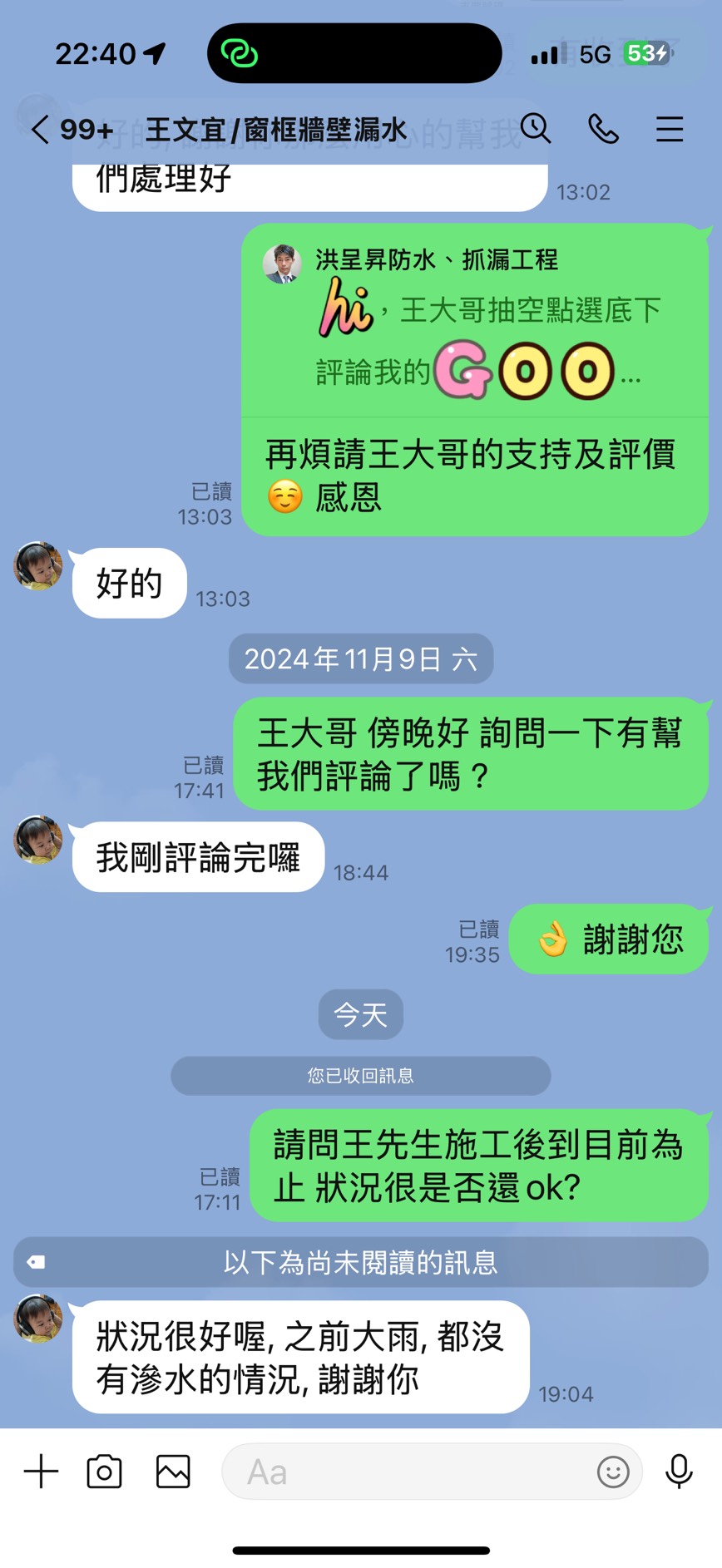This screenshot has height=1568, width=722.
Task: Open the LINE indicator in Dynamic Island
Action: click(240, 54)
